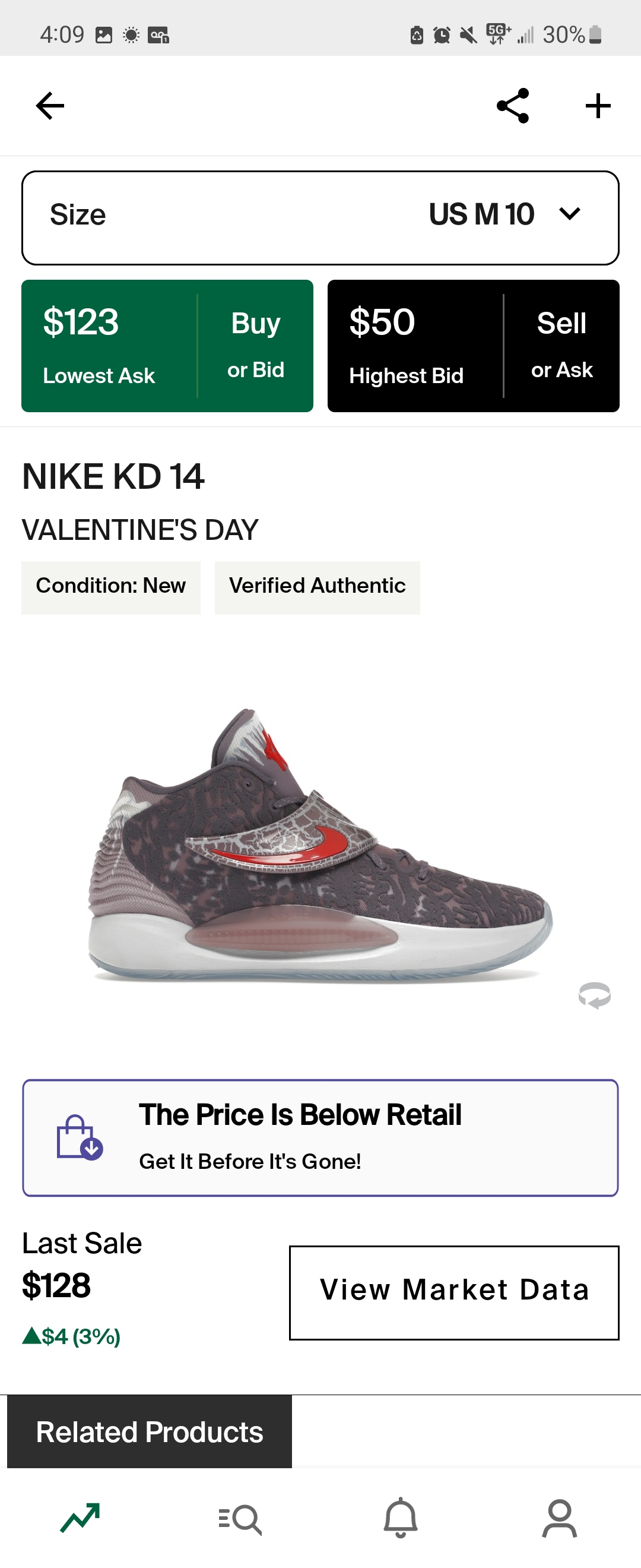Share this Nike KD 14 listing
Screen dimensions: 641x1568
(x=513, y=106)
